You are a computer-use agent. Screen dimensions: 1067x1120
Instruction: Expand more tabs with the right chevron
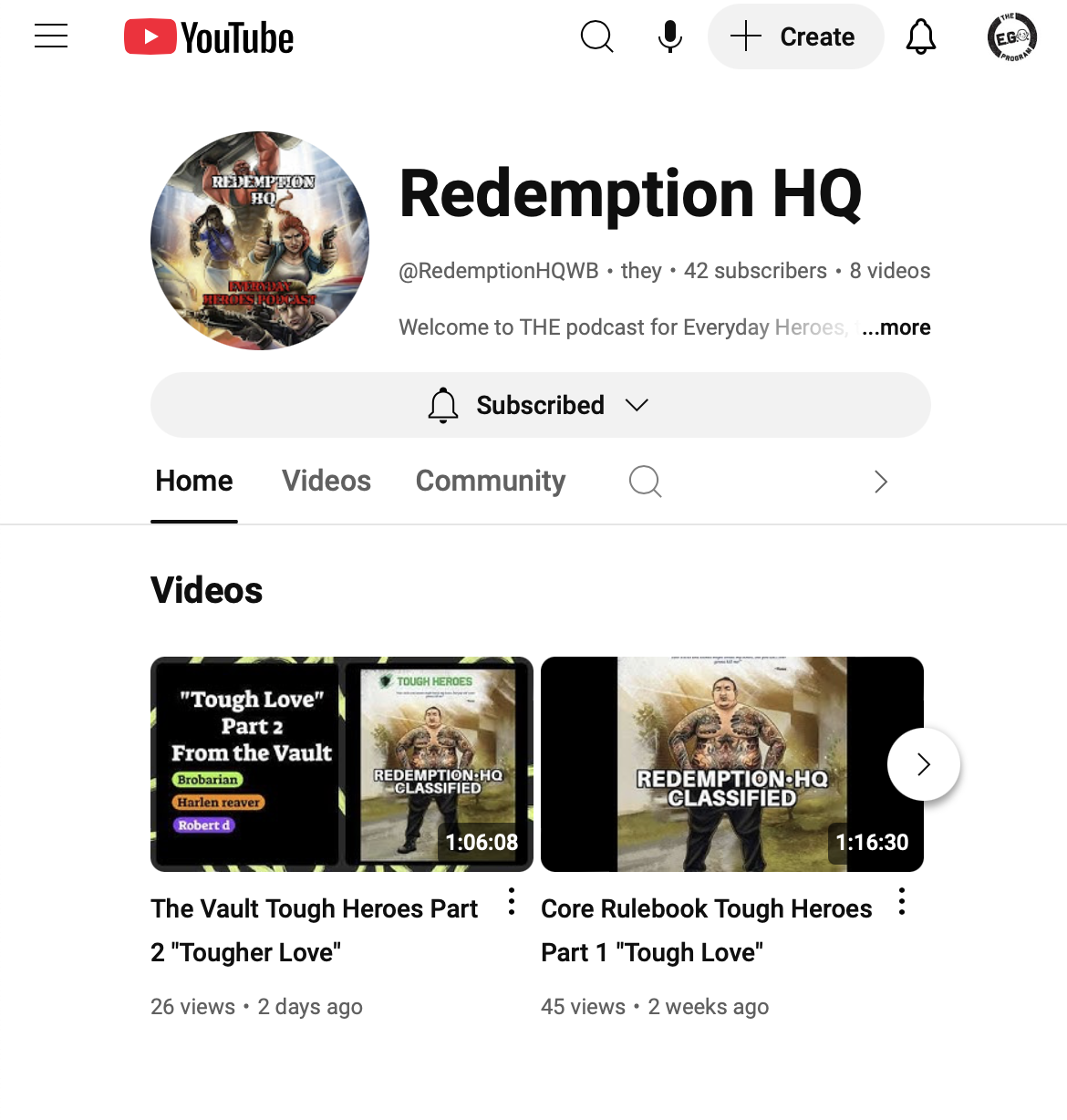[x=879, y=481]
